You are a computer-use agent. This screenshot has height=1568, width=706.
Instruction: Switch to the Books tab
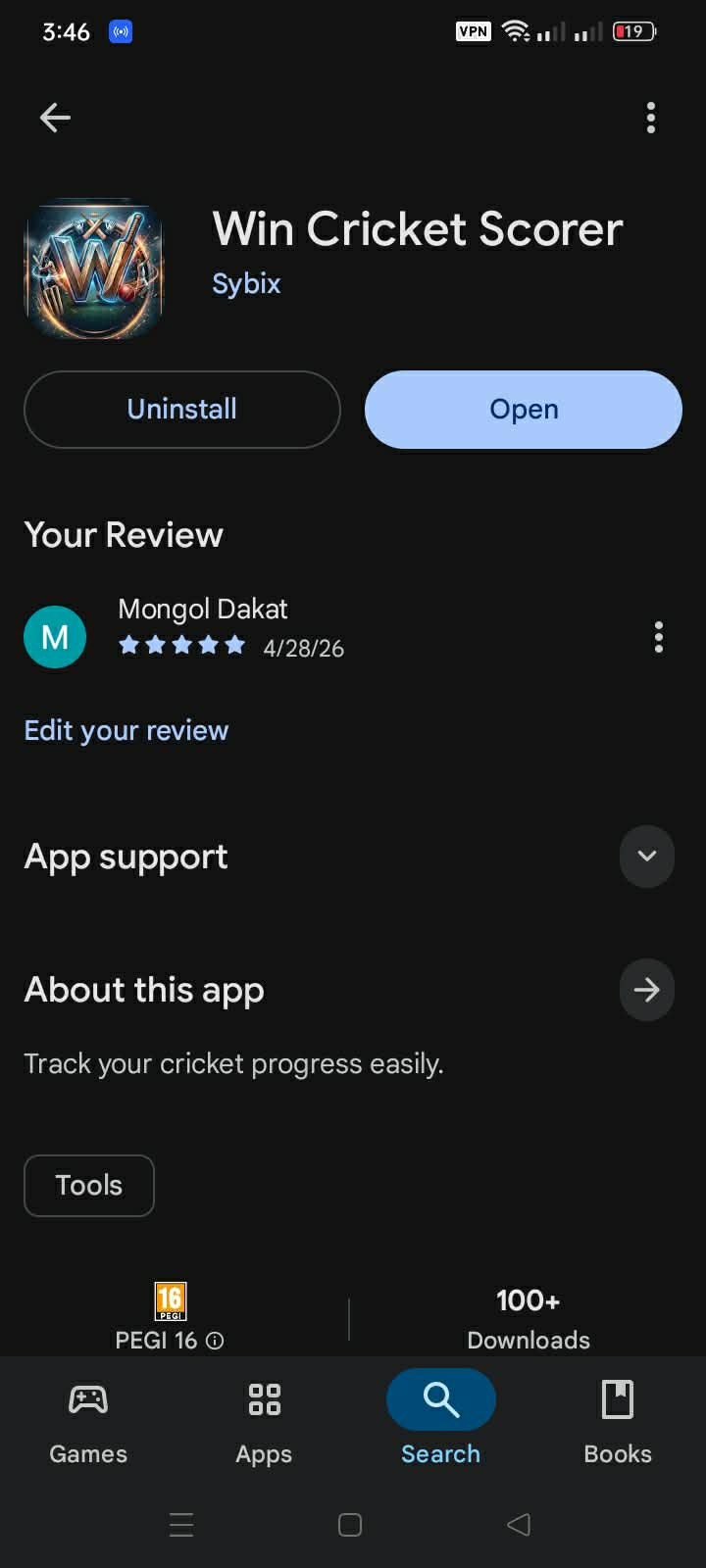618,1421
